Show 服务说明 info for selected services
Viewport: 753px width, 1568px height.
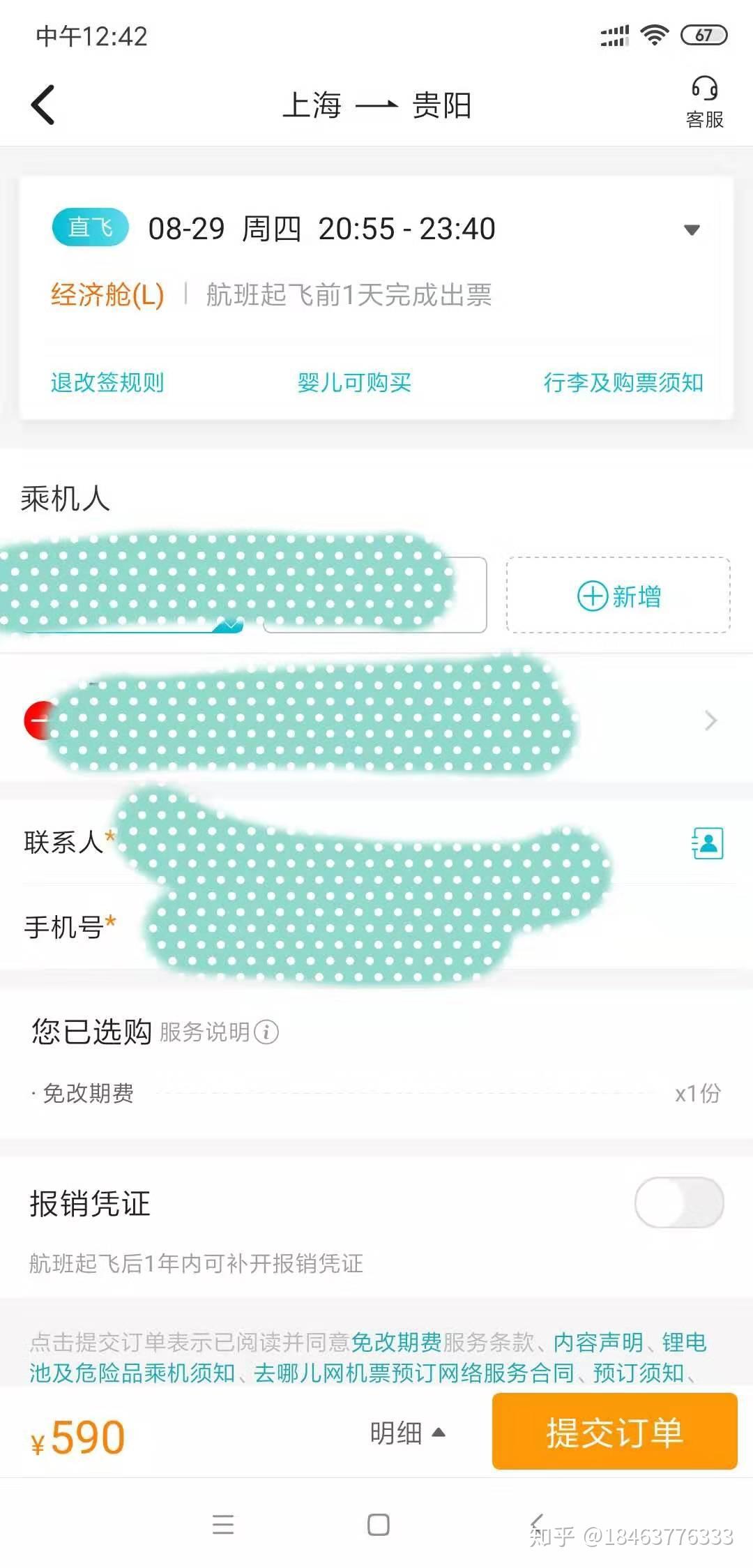[x=266, y=1032]
